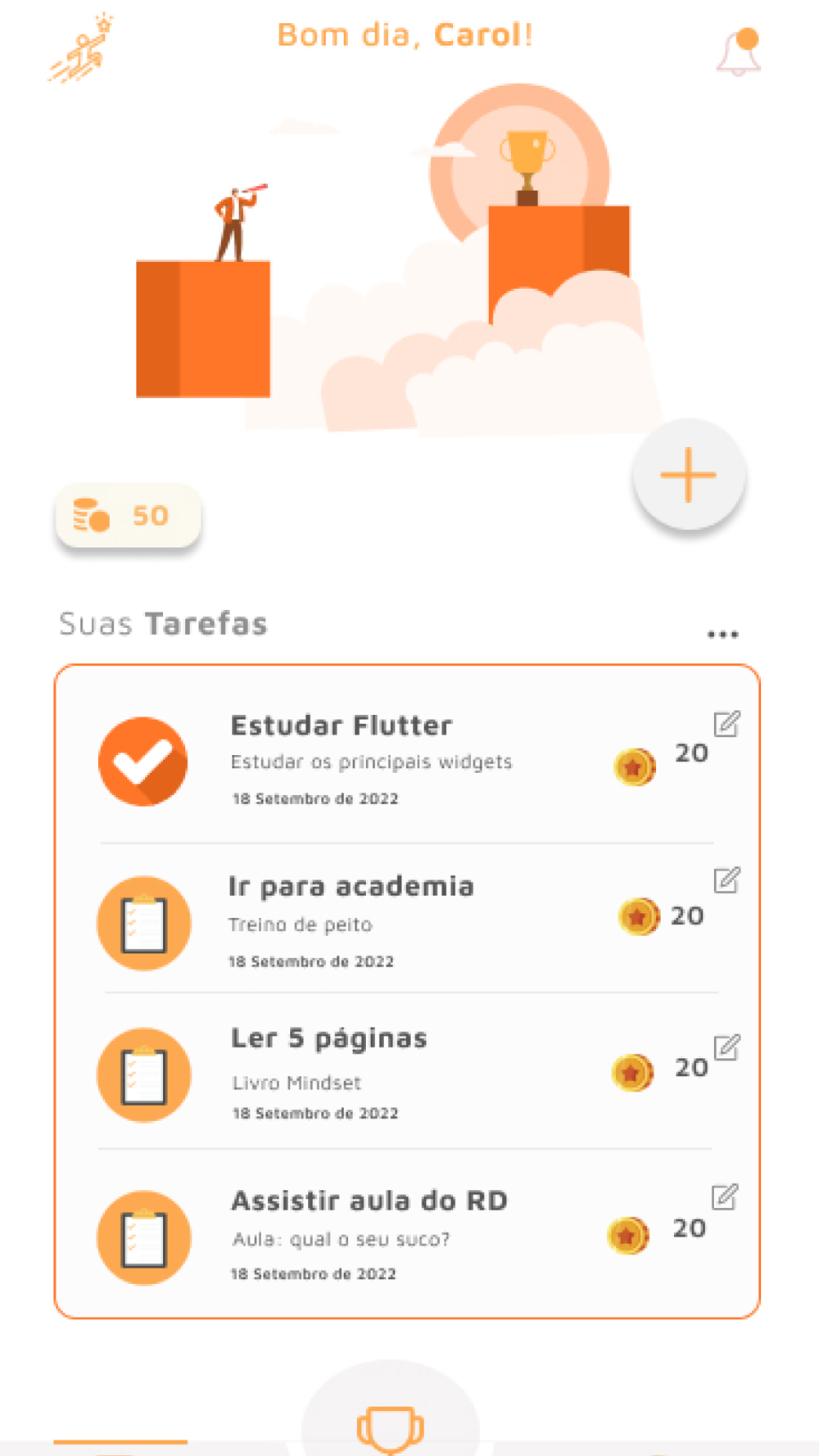Open the trophy tab in bottom bar
The width and height of the screenshot is (819, 1456).
[391, 1427]
